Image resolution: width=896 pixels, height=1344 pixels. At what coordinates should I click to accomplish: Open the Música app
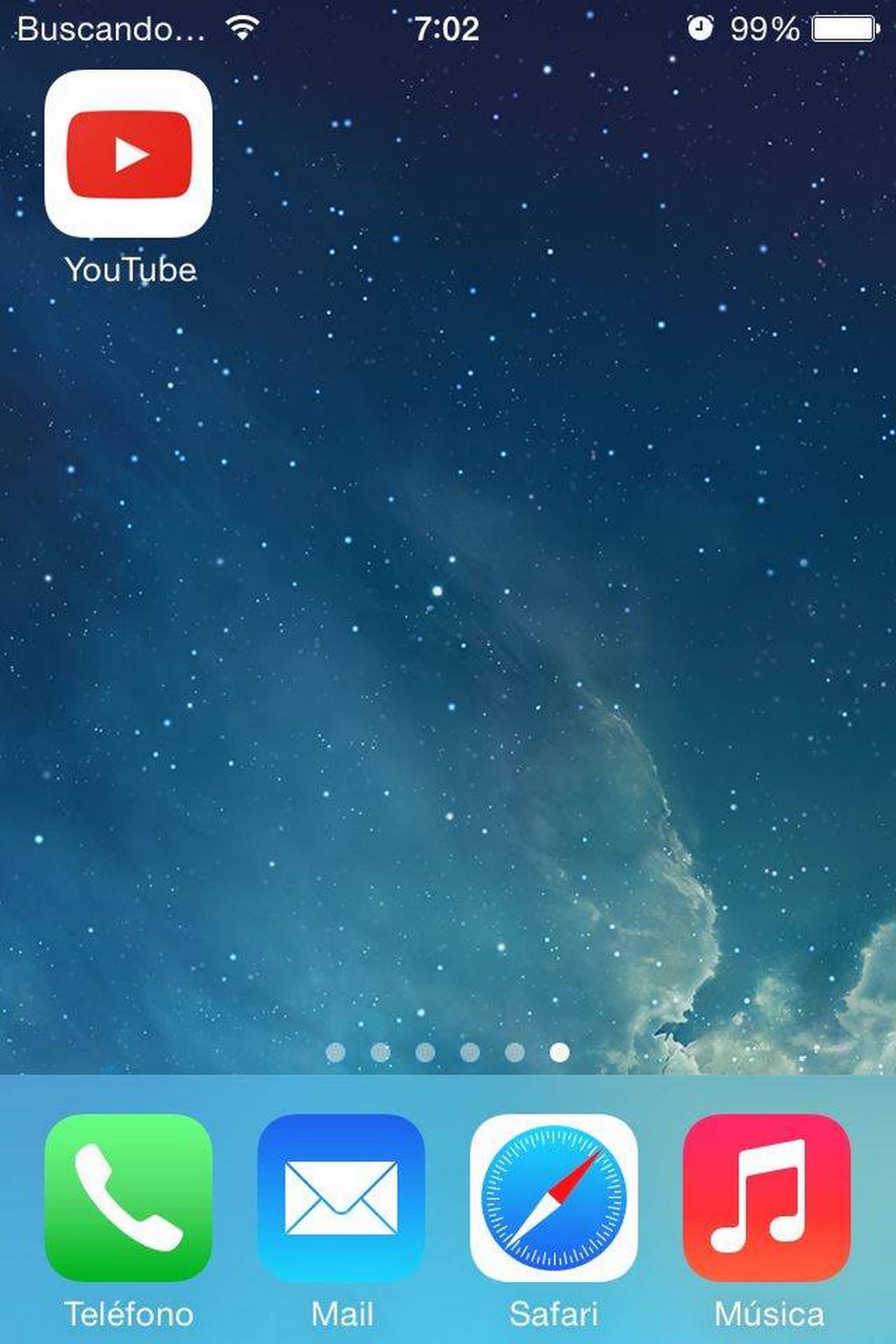click(x=766, y=1197)
